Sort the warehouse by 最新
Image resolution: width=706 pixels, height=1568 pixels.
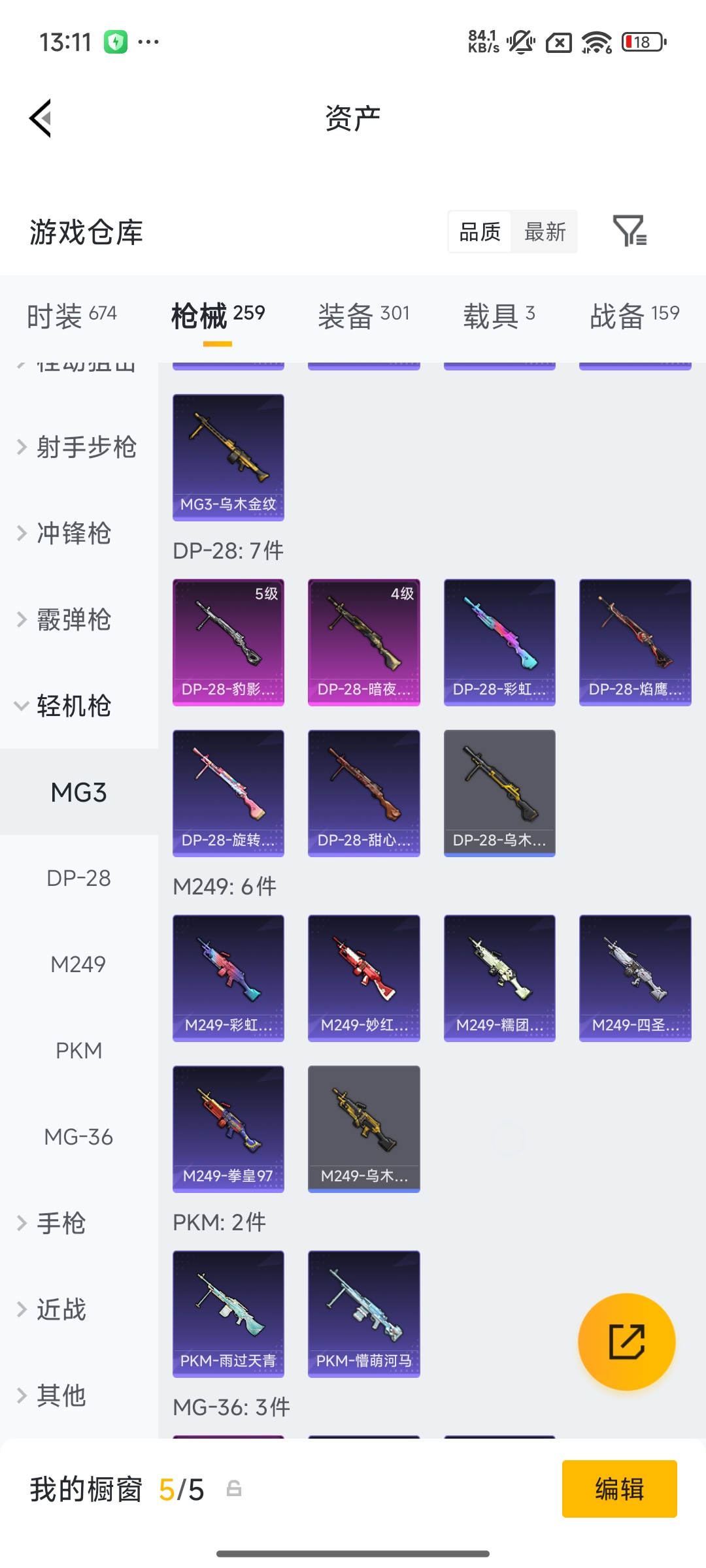[545, 232]
